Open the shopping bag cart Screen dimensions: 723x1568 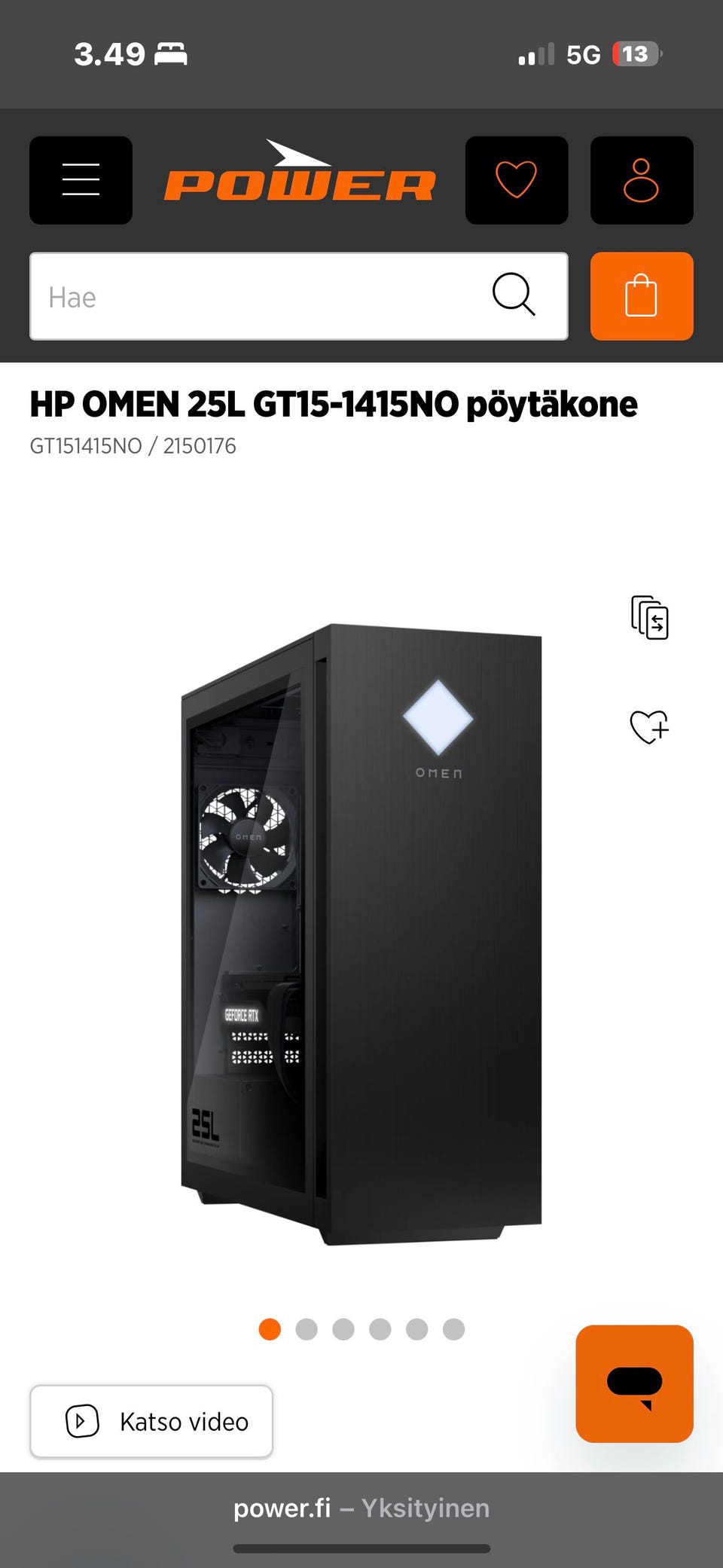(x=641, y=296)
